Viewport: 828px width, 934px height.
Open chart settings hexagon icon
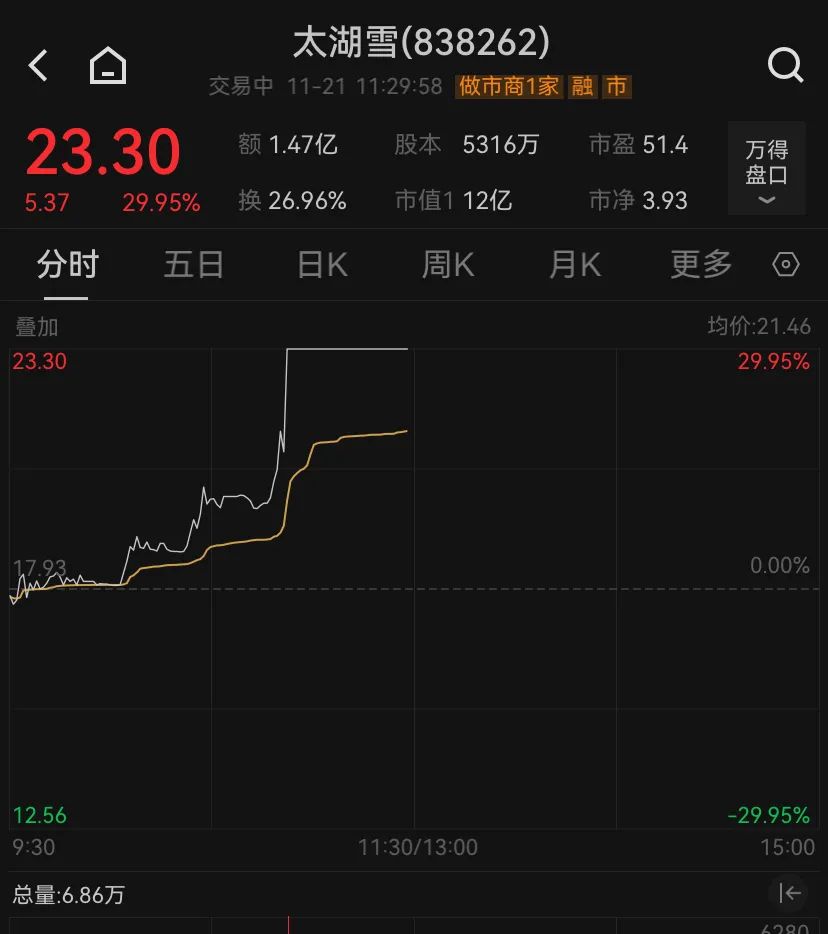[x=787, y=265]
